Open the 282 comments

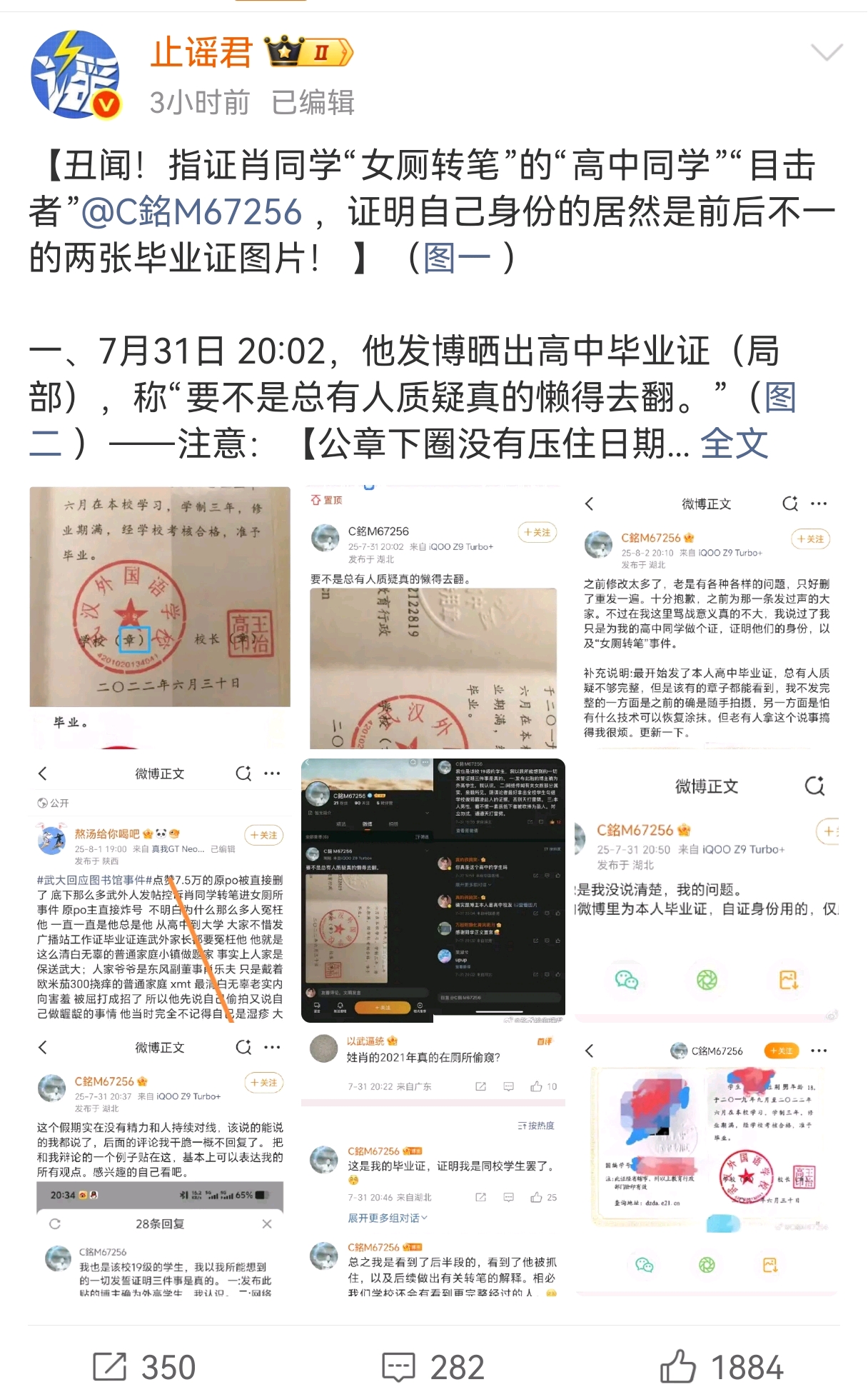(433, 1367)
